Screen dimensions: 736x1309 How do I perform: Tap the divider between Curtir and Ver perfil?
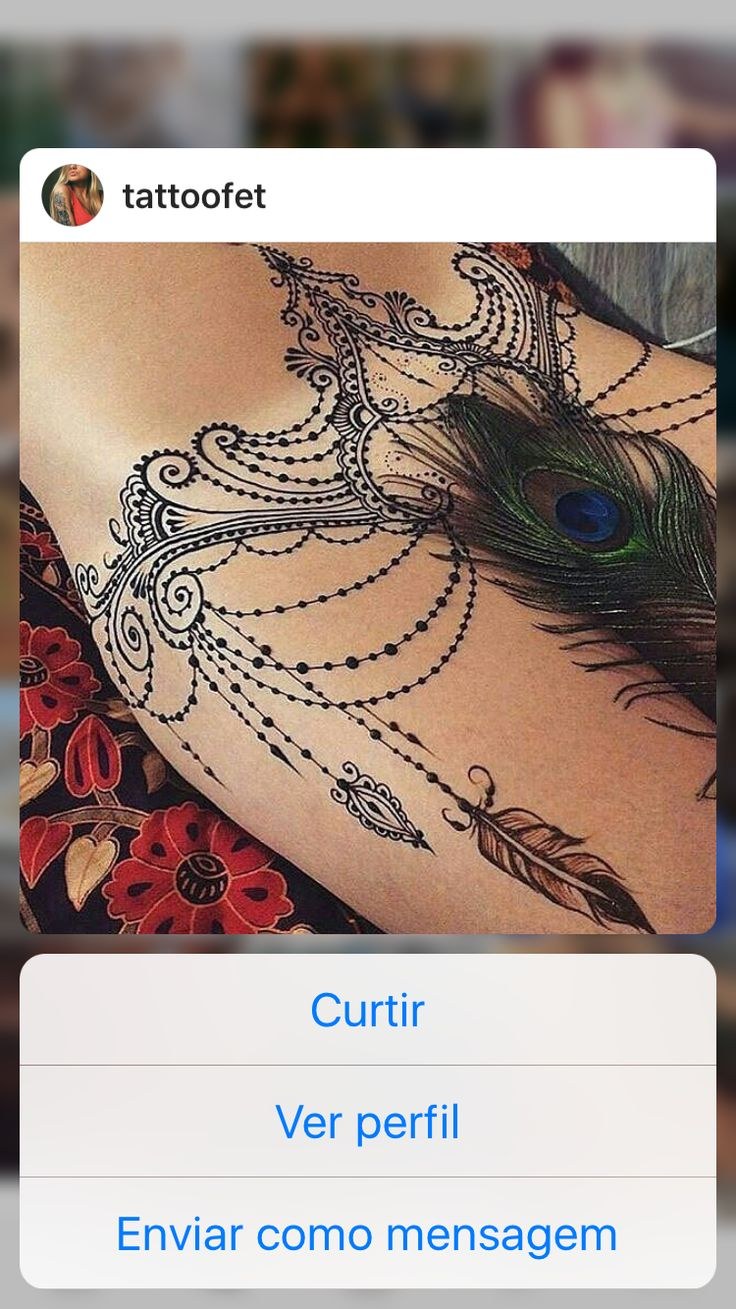pos(368,1066)
